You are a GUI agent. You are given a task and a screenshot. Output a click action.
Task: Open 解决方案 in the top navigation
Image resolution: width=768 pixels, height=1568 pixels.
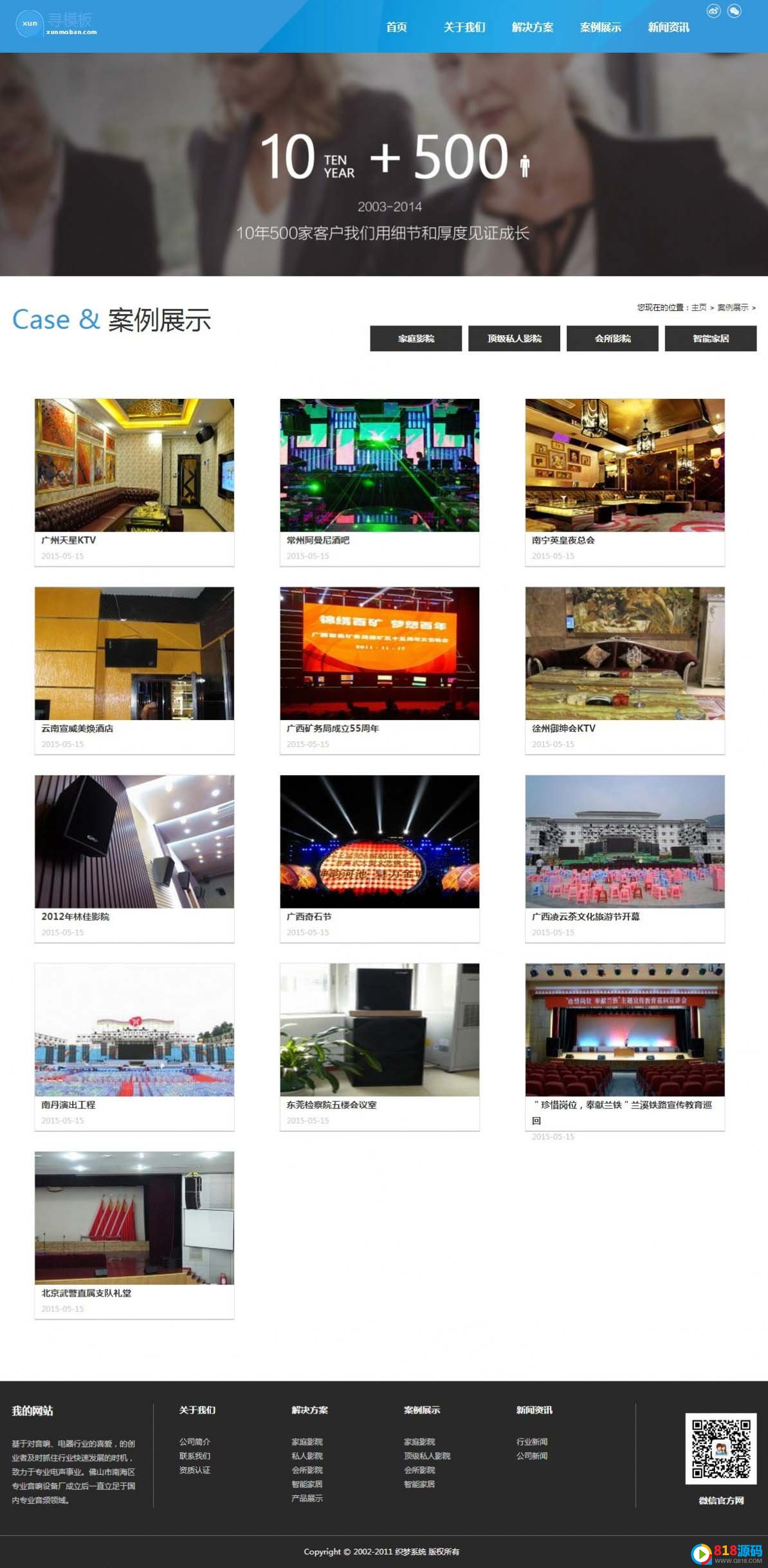pos(533,27)
